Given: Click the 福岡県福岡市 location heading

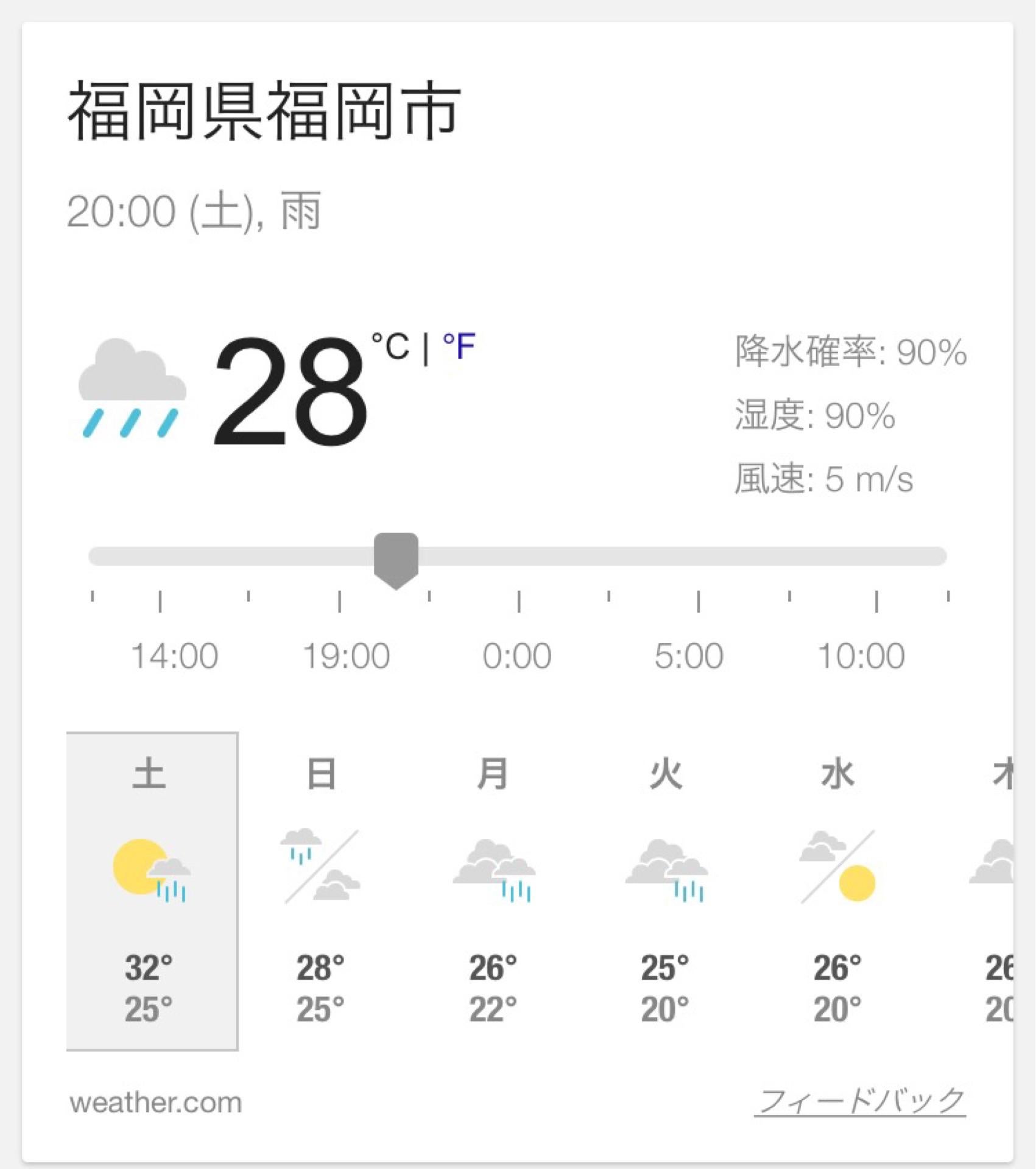Looking at the screenshot, I should click(262, 110).
